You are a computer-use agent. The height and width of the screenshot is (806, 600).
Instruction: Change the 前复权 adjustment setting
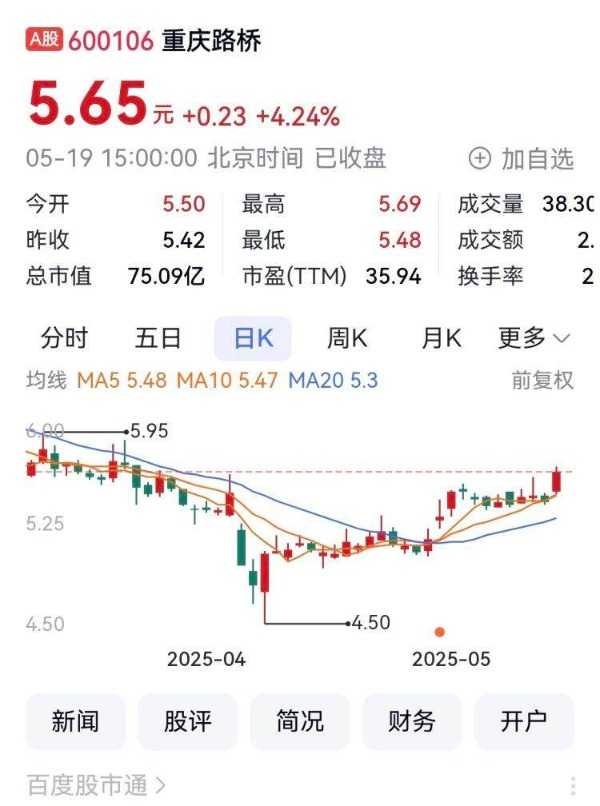coord(543,381)
